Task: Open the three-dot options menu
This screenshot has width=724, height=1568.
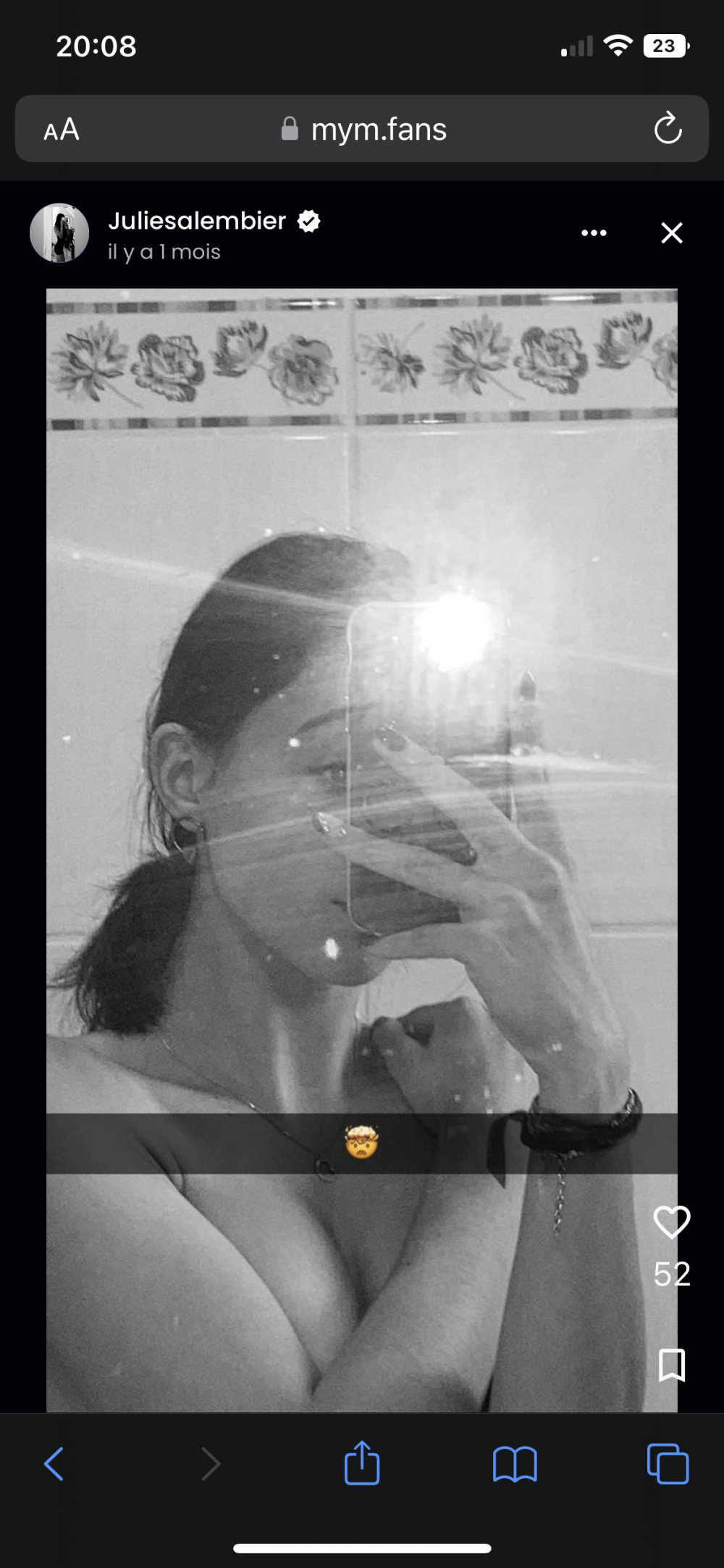Action: pyautogui.click(x=594, y=233)
